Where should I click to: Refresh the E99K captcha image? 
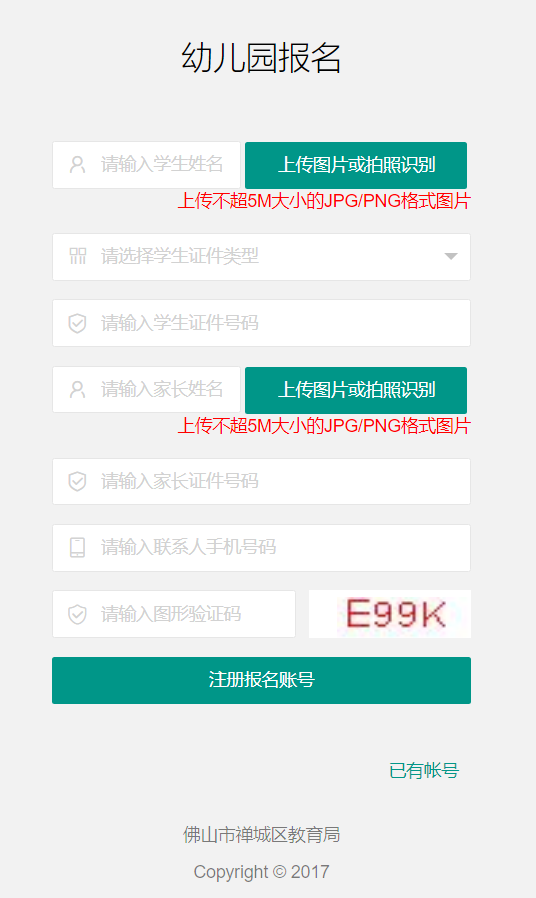(390, 614)
